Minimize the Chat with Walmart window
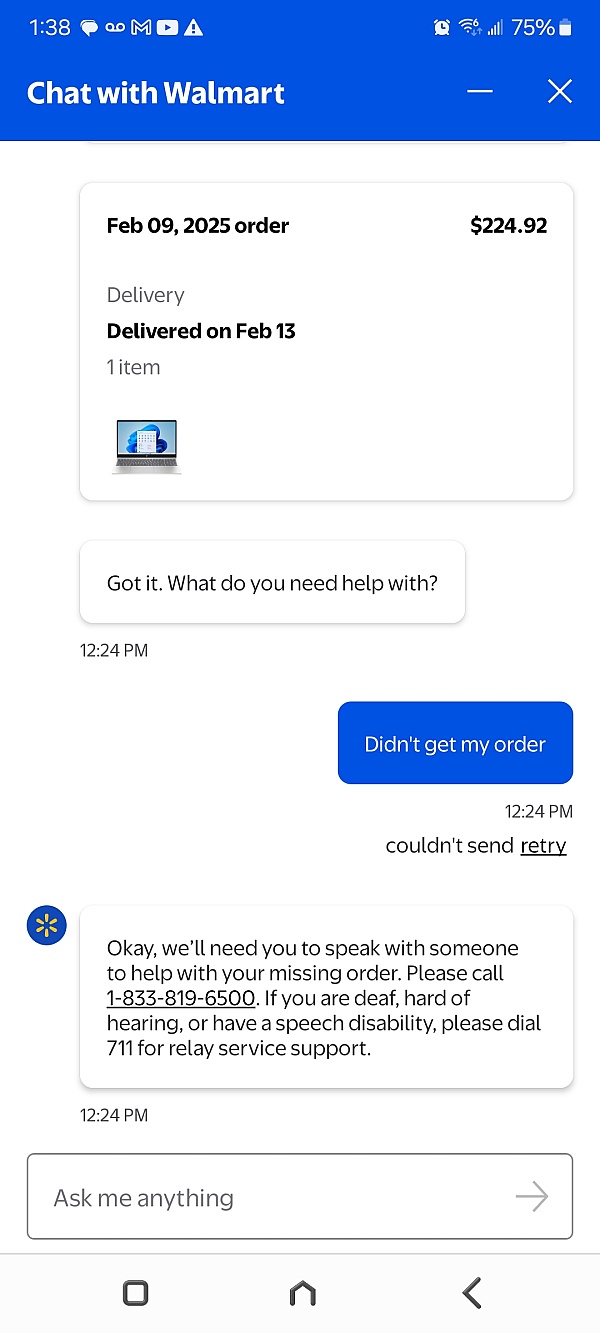Viewport: 600px width, 1333px height. (x=480, y=92)
